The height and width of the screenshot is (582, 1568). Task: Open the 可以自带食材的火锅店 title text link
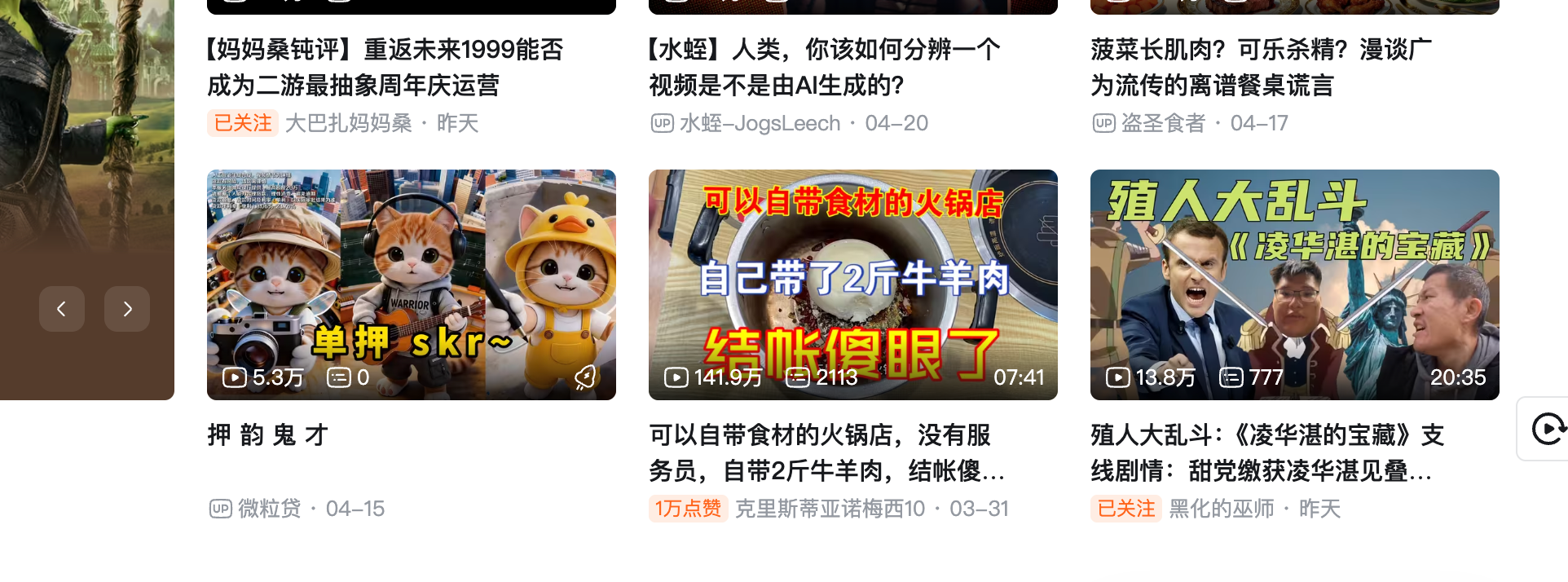pos(826,453)
